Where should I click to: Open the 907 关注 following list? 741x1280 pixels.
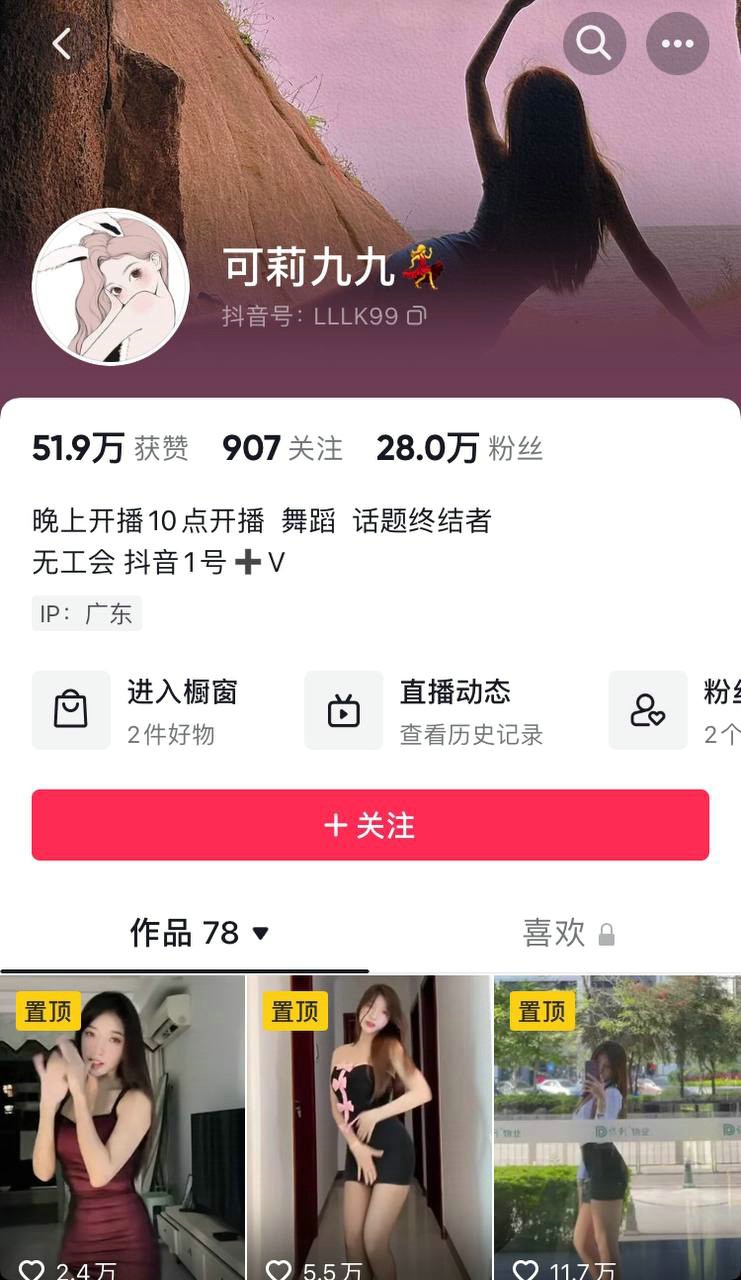(282, 448)
